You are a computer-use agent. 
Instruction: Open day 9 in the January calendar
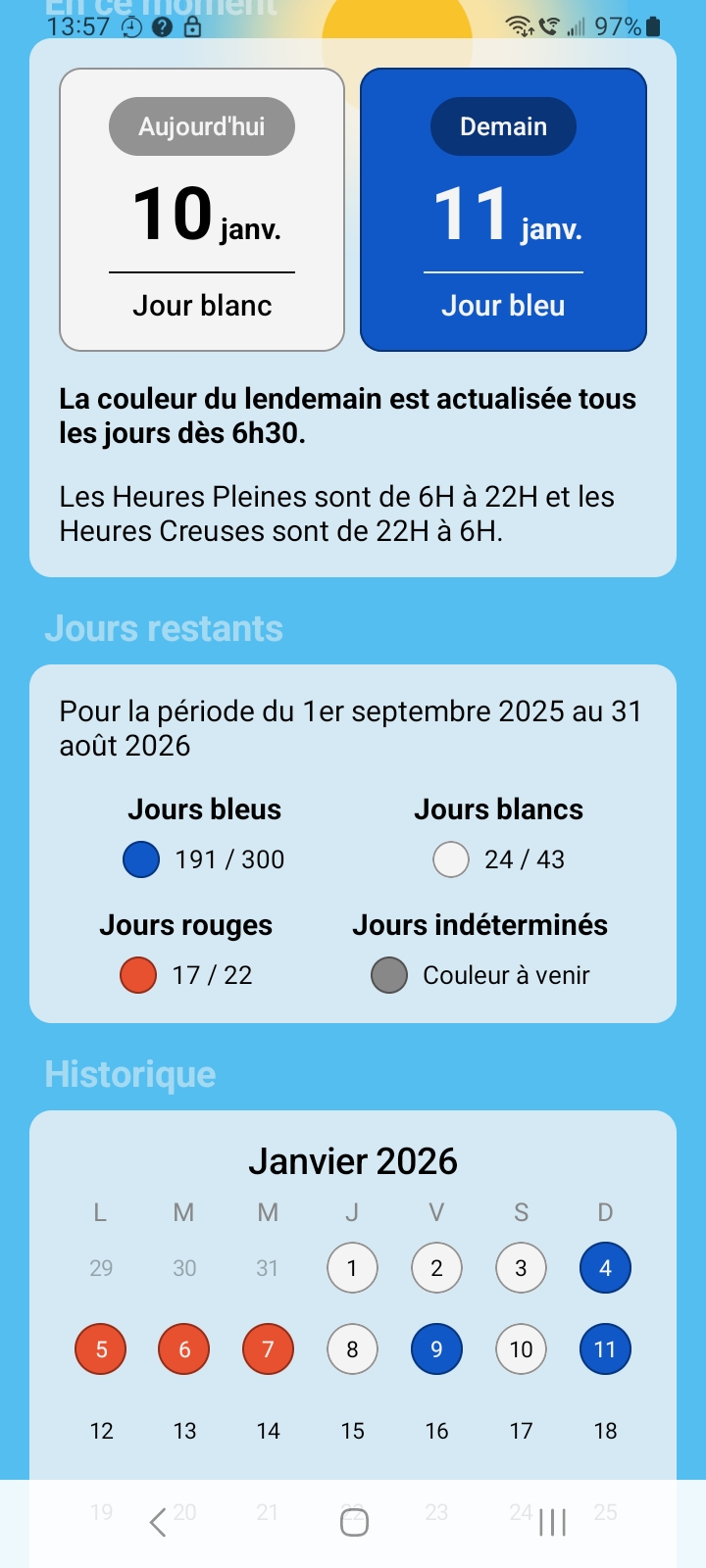[436, 1349]
